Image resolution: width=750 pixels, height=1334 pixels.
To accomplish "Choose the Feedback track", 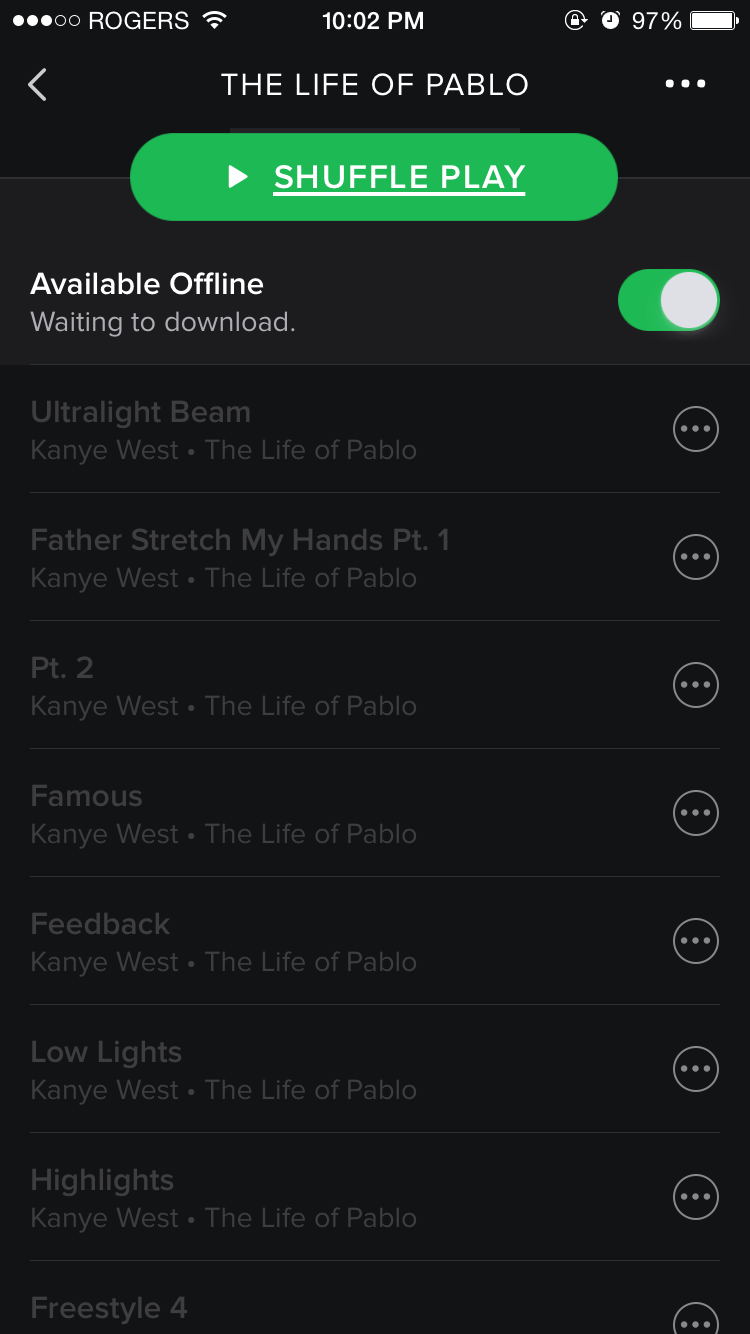I will 300,941.
